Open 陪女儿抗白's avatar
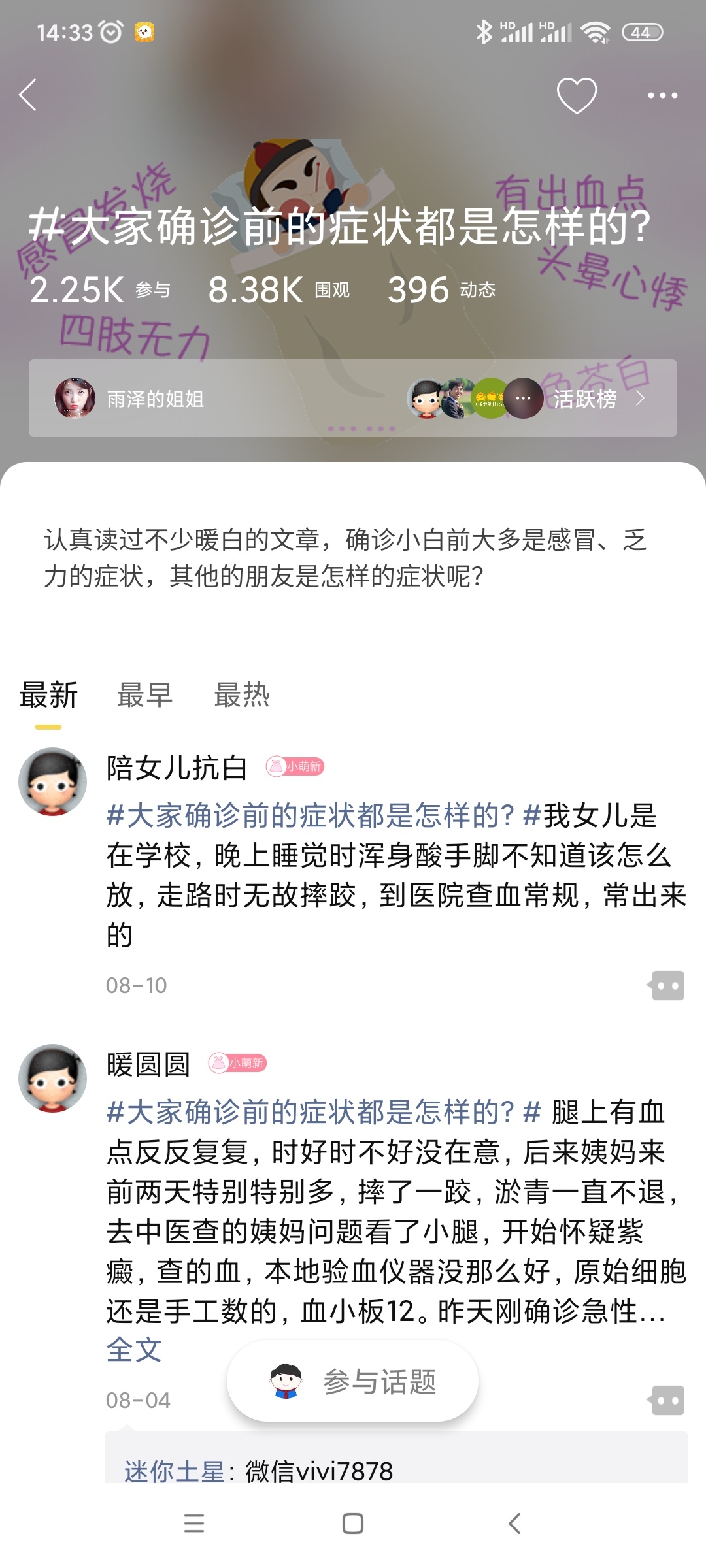 pyautogui.click(x=52, y=781)
